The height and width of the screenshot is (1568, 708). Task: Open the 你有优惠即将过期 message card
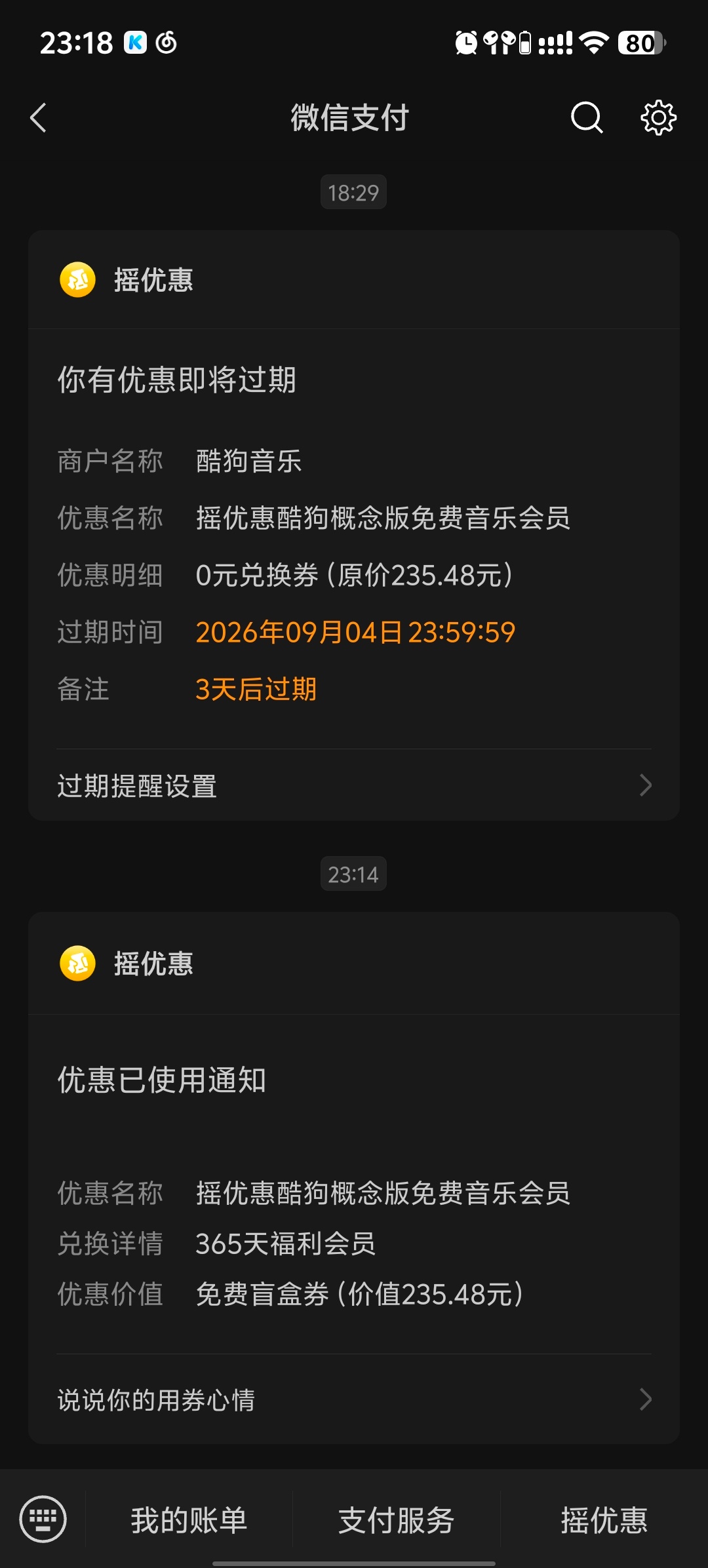[x=354, y=524]
